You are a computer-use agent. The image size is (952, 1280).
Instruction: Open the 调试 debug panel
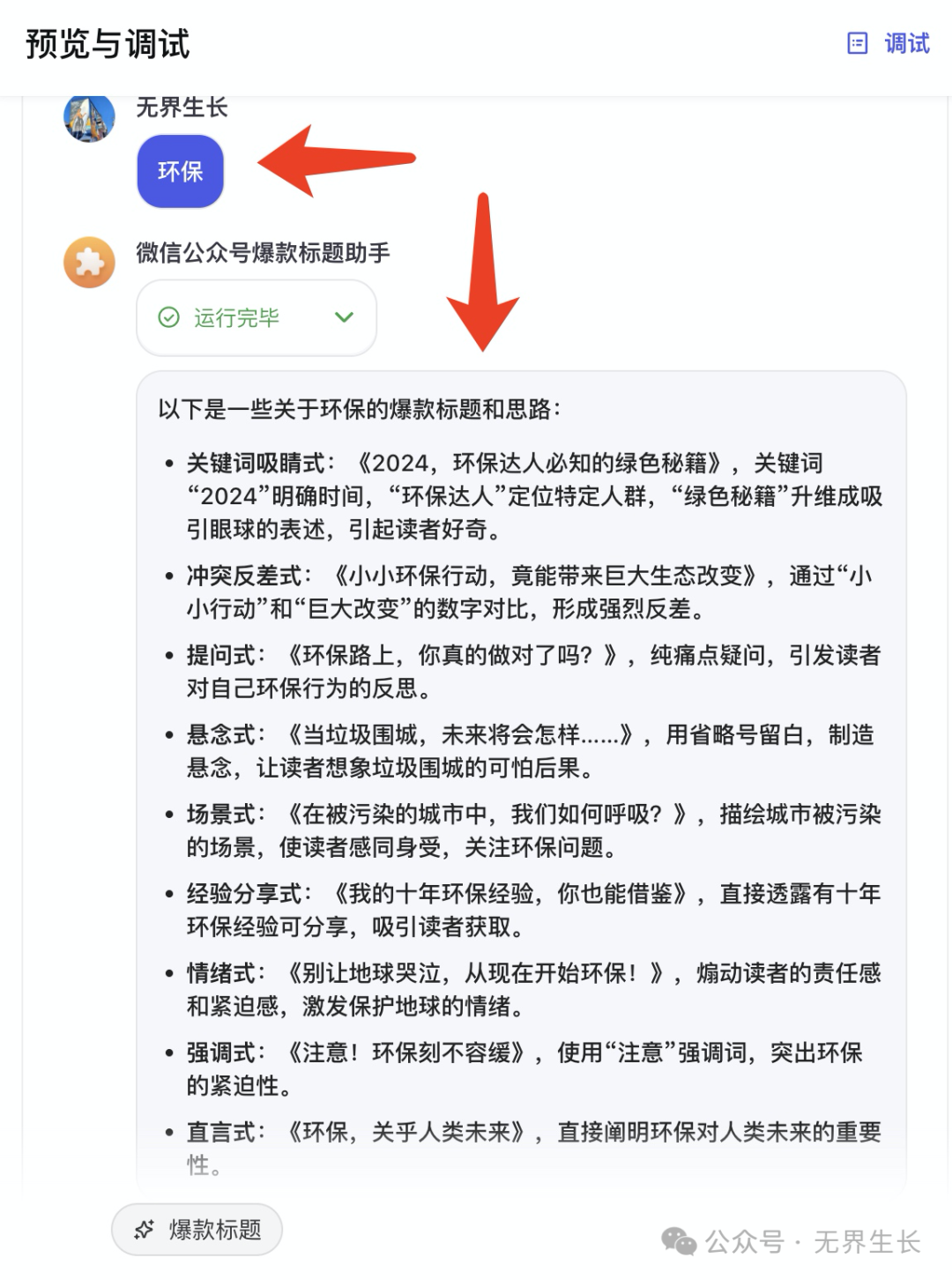pyautogui.click(x=889, y=43)
